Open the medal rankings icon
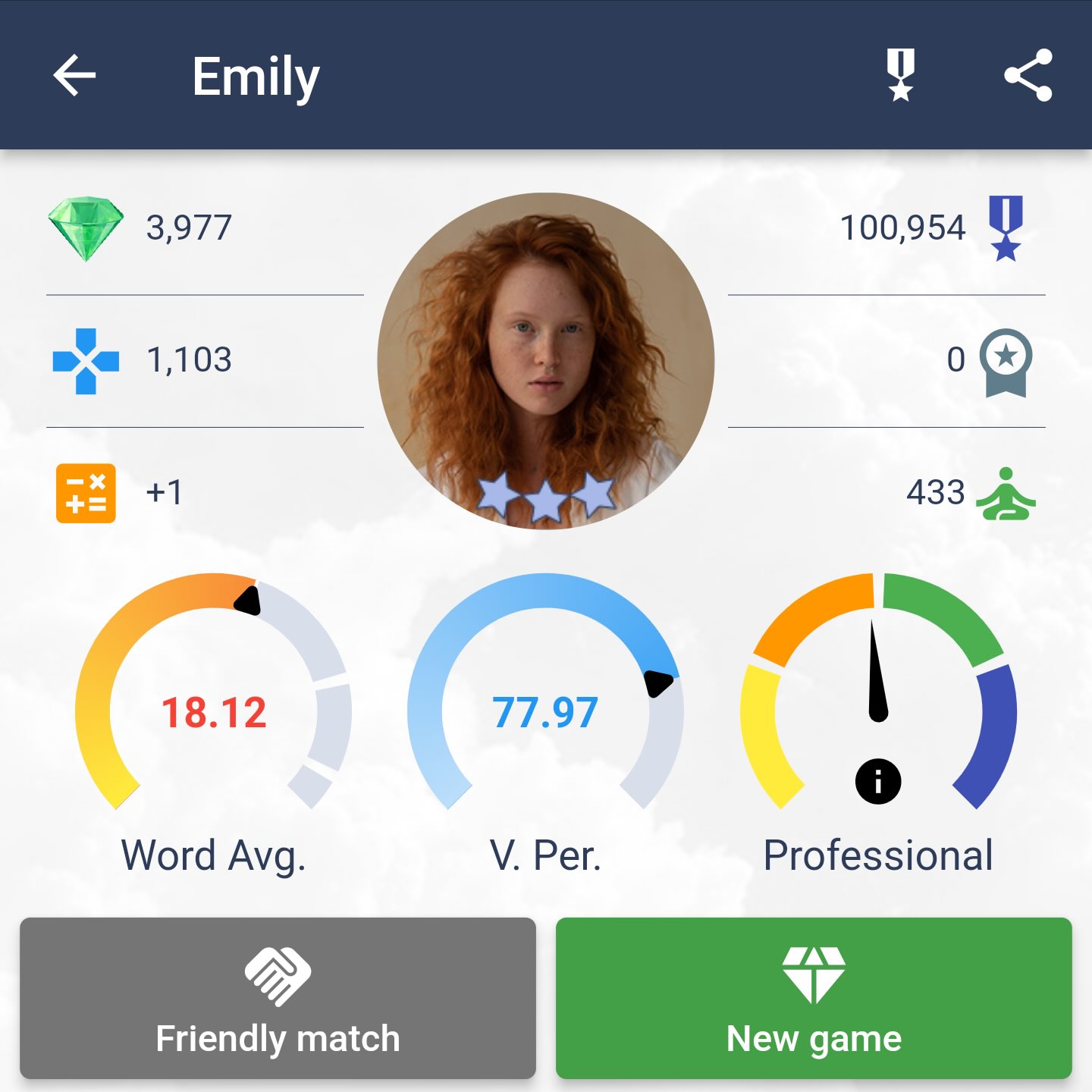 [x=900, y=75]
